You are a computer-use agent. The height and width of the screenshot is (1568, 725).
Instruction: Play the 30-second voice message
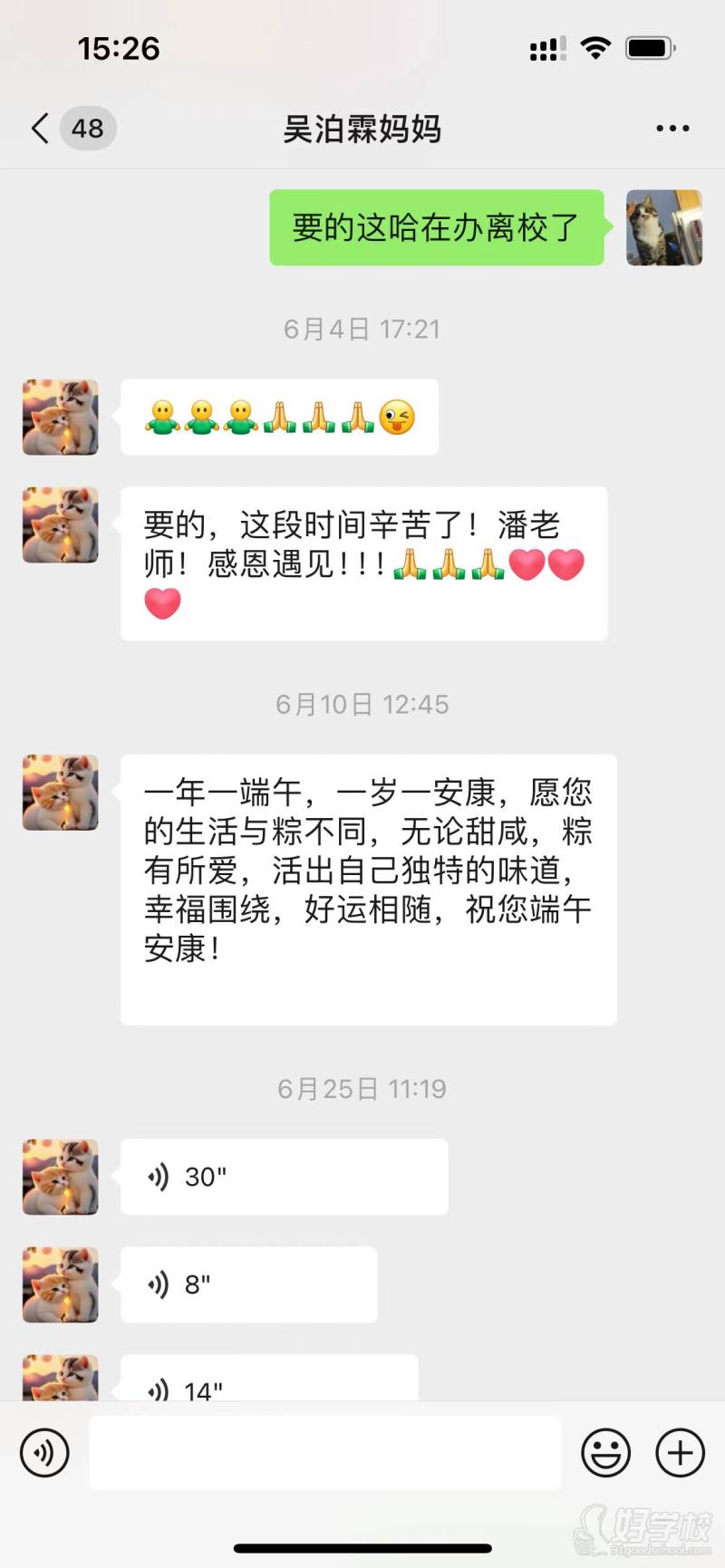click(x=284, y=1177)
